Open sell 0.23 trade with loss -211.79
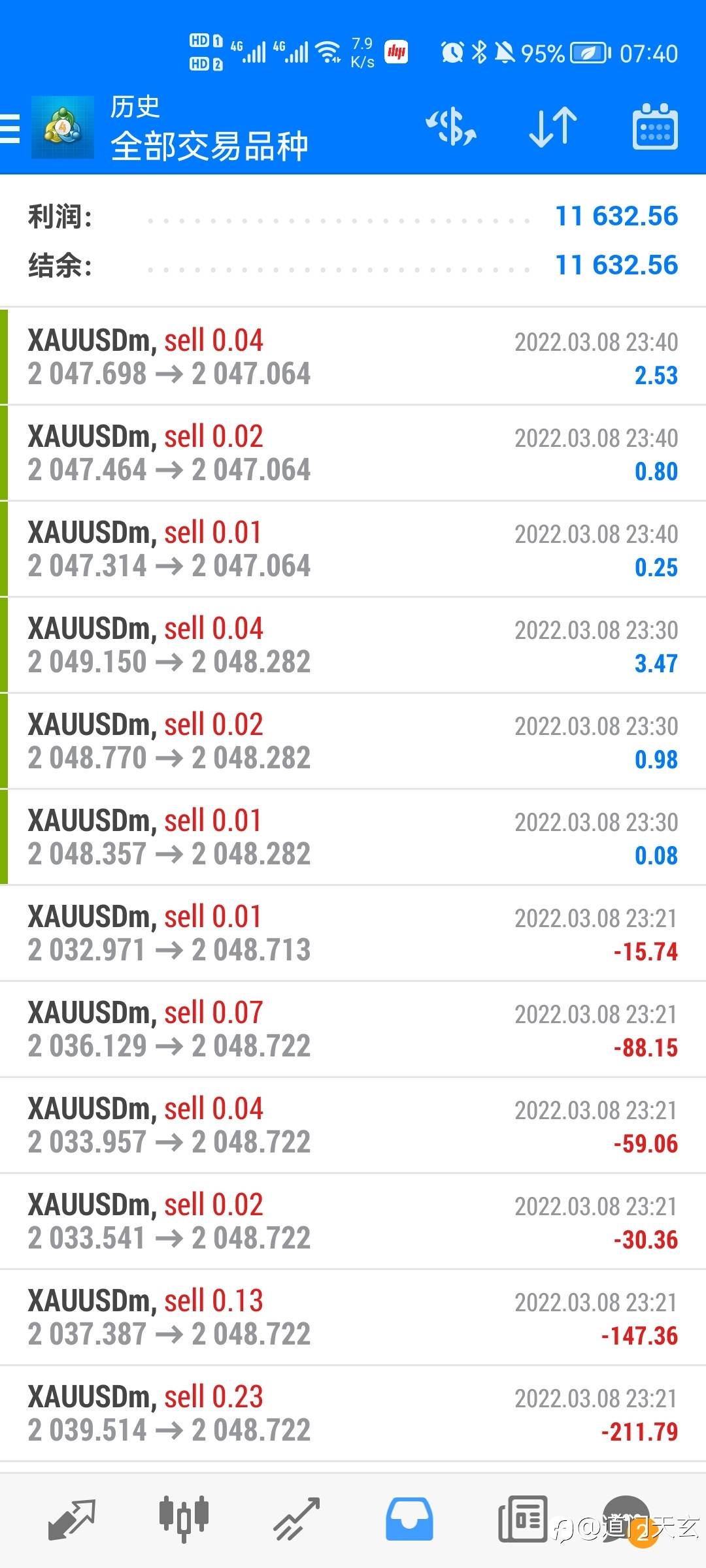This screenshot has width=706, height=1568. (353, 1413)
